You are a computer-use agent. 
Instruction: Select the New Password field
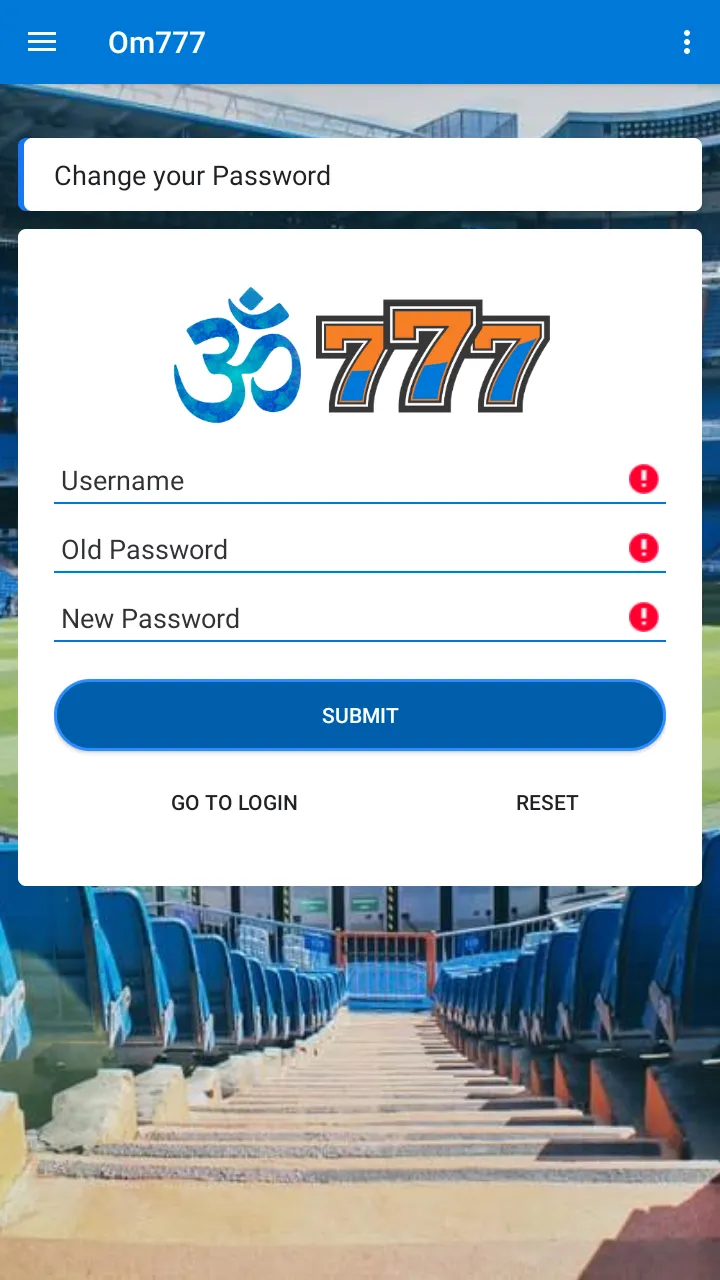340,619
